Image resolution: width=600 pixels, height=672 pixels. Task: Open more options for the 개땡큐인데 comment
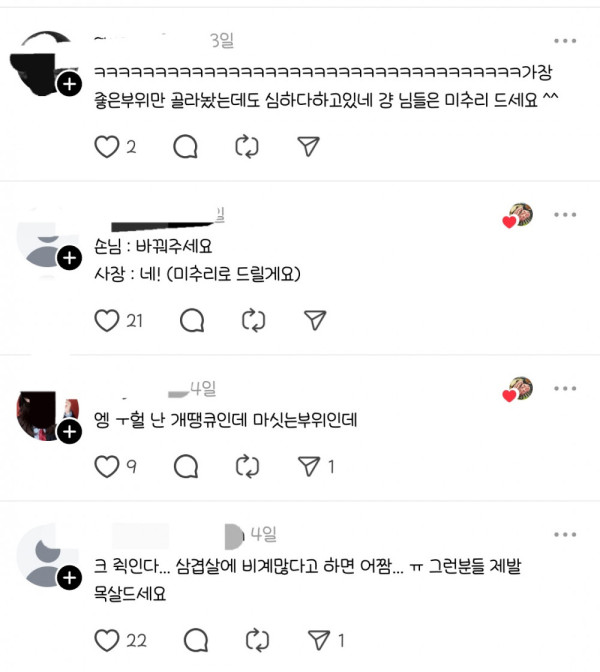point(566,389)
